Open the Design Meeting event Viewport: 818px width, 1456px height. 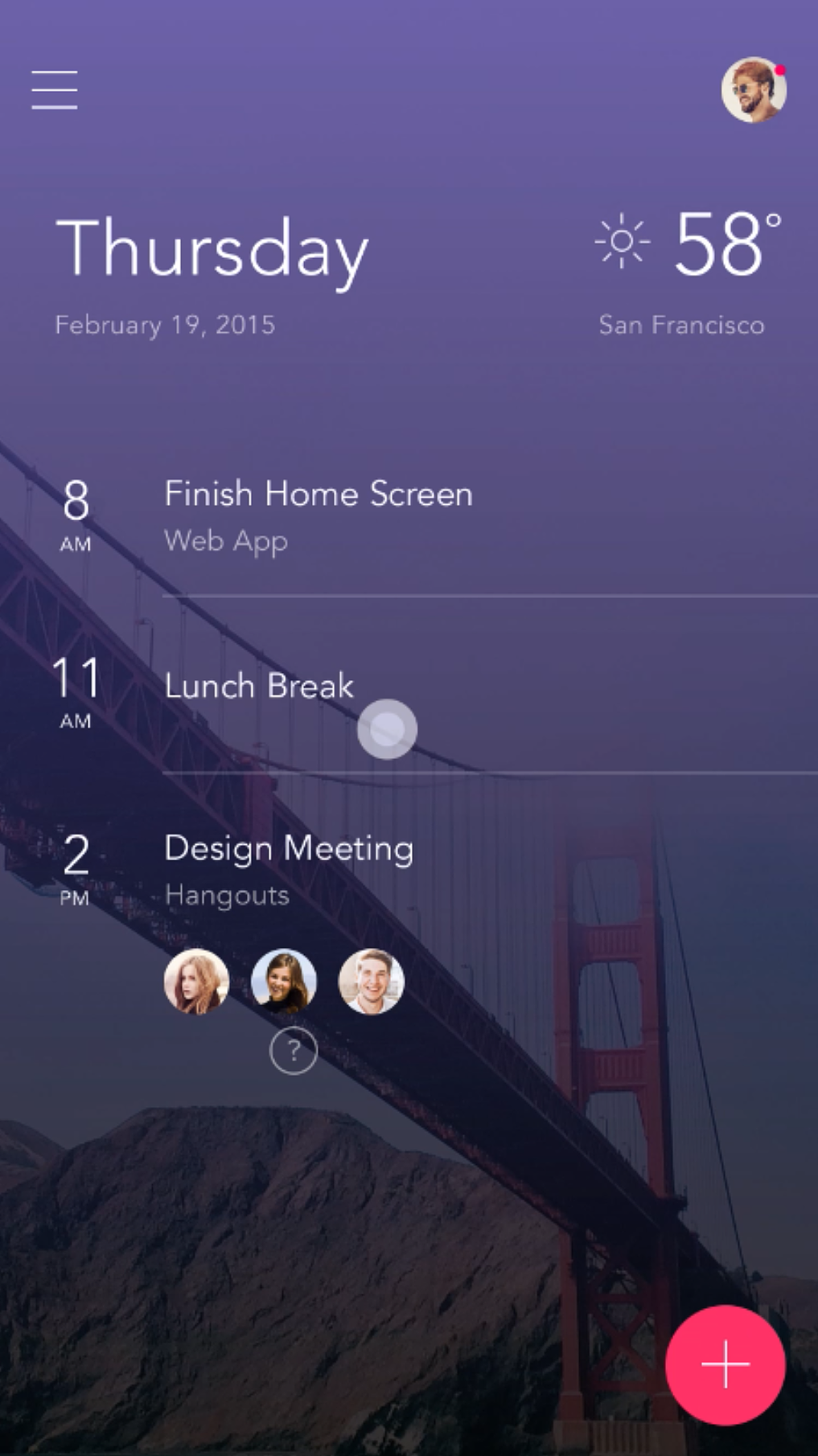pyautogui.click(x=289, y=849)
